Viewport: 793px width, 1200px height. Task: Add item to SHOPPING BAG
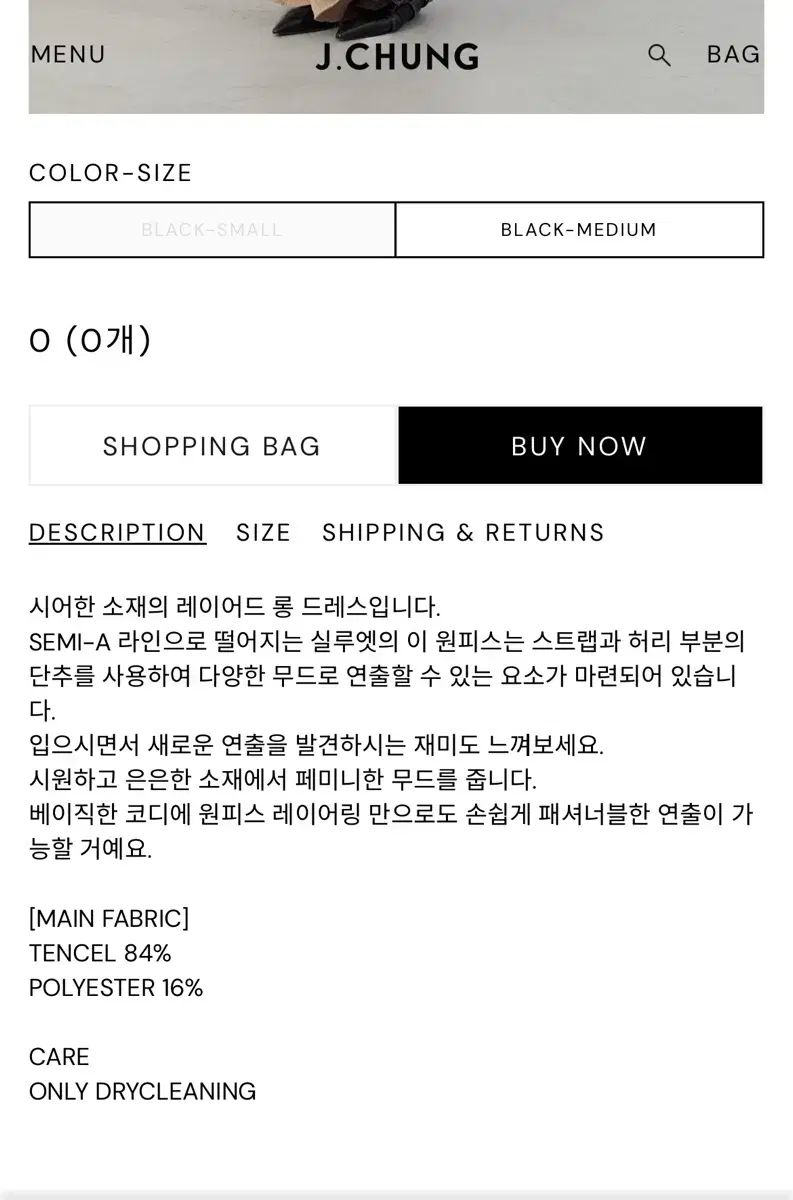click(x=212, y=446)
